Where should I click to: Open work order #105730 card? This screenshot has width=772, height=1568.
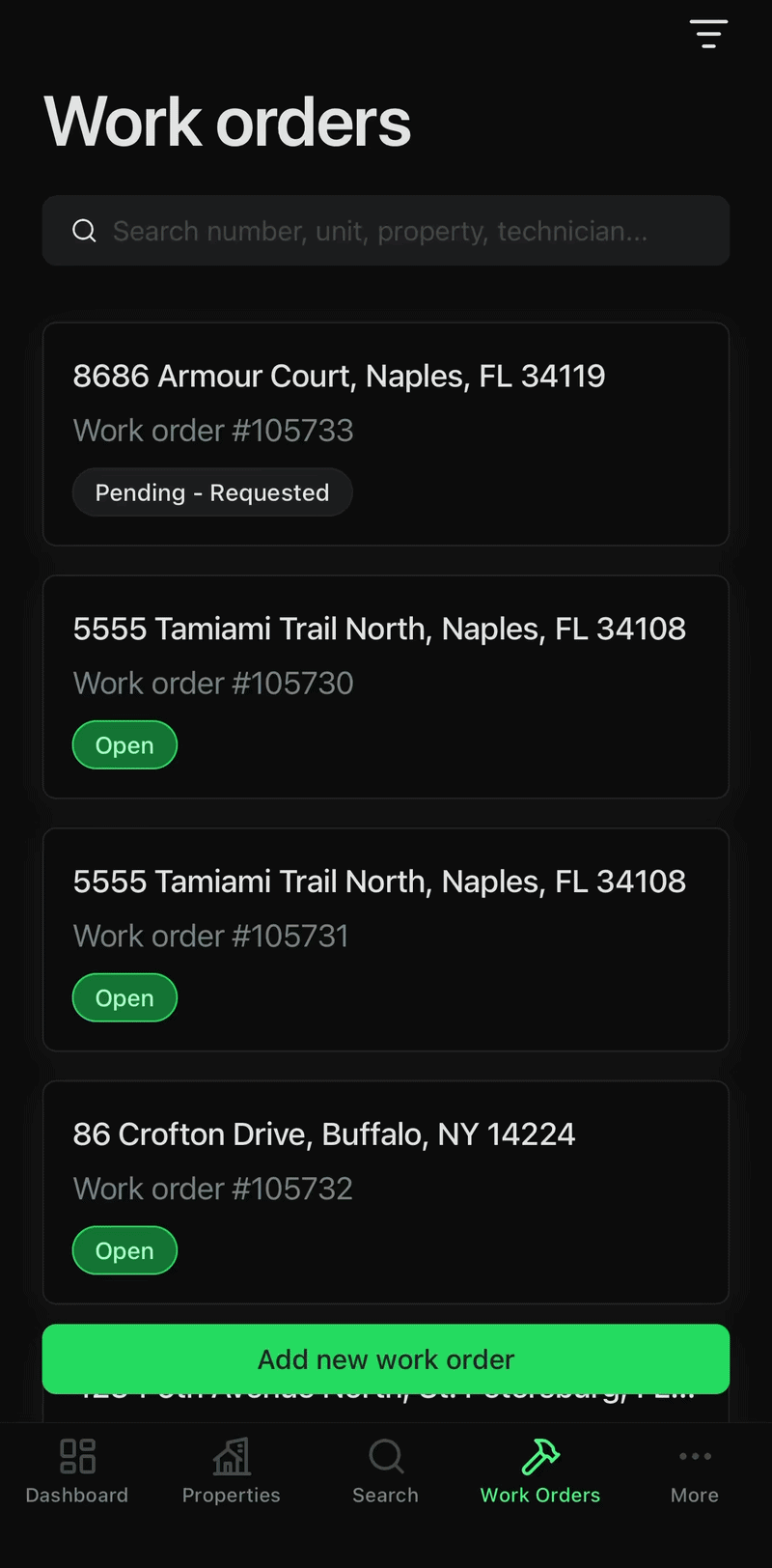click(x=386, y=686)
